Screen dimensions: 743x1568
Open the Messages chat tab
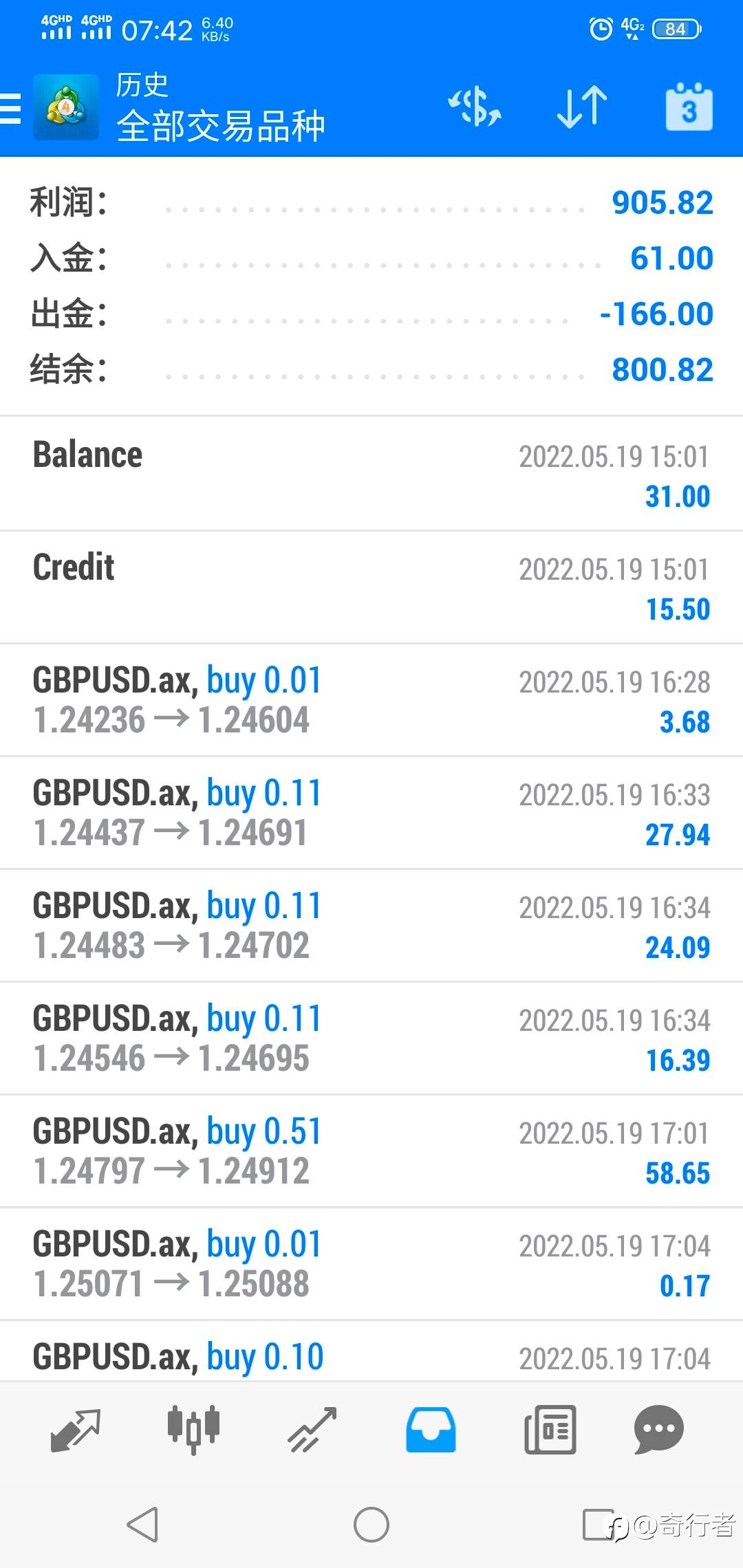[x=658, y=1430]
